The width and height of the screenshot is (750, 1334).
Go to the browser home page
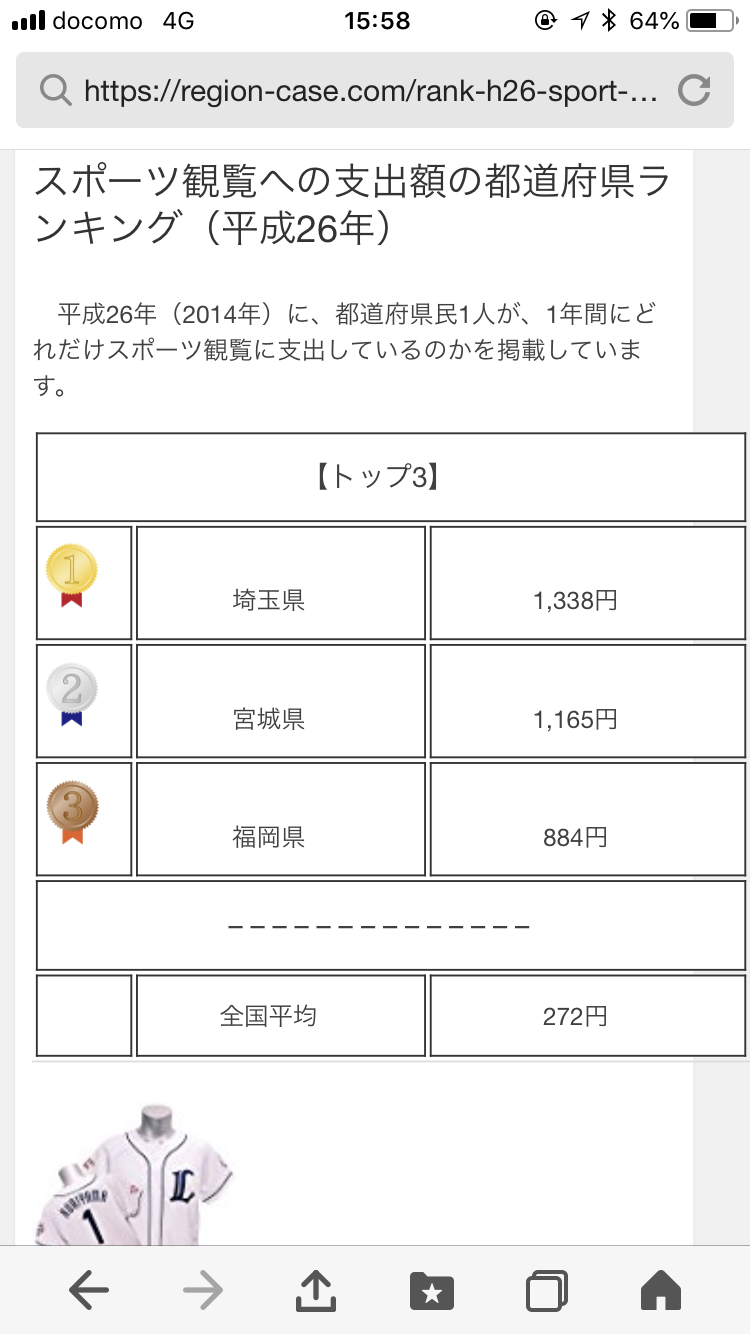pyautogui.click(x=661, y=1291)
